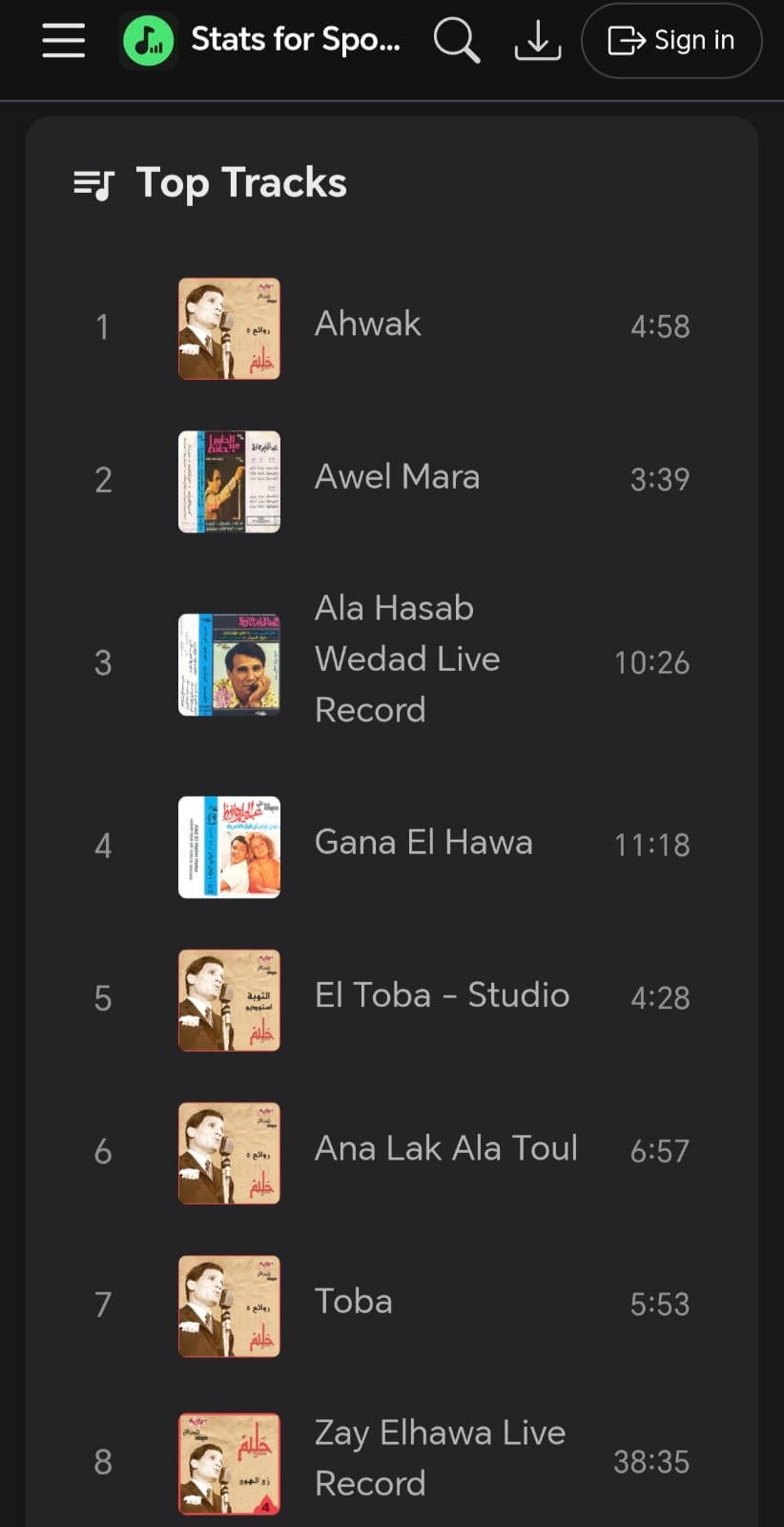Click the magnifying glass in the header
784x1527 pixels.
[456, 40]
